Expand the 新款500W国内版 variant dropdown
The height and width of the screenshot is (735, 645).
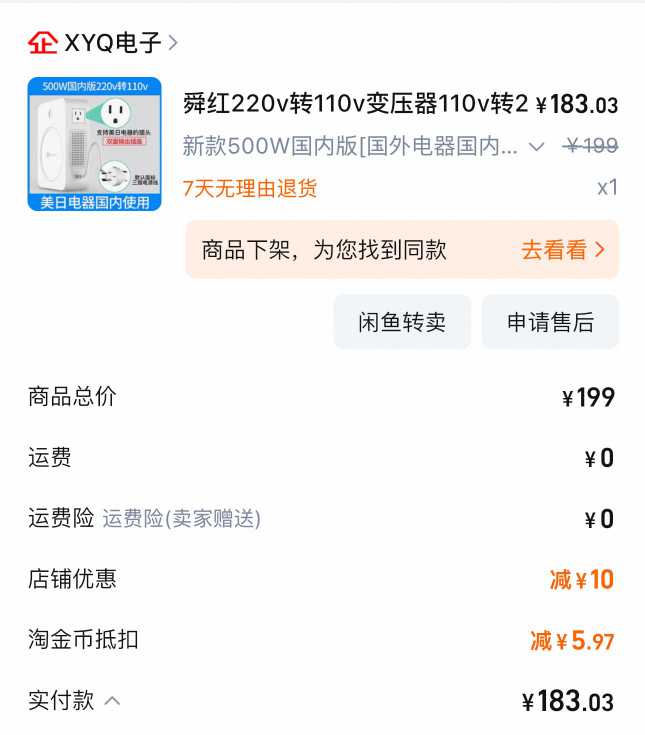click(536, 147)
